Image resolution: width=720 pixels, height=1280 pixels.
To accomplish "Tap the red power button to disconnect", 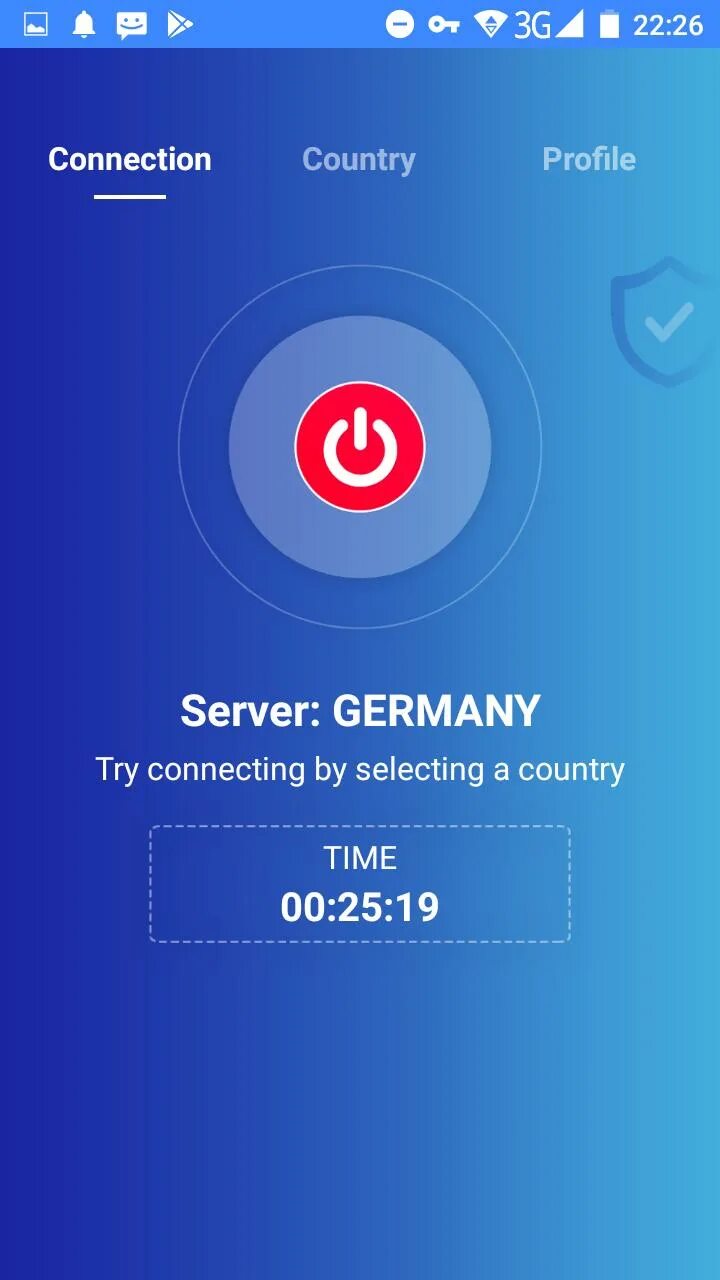I will (360, 447).
